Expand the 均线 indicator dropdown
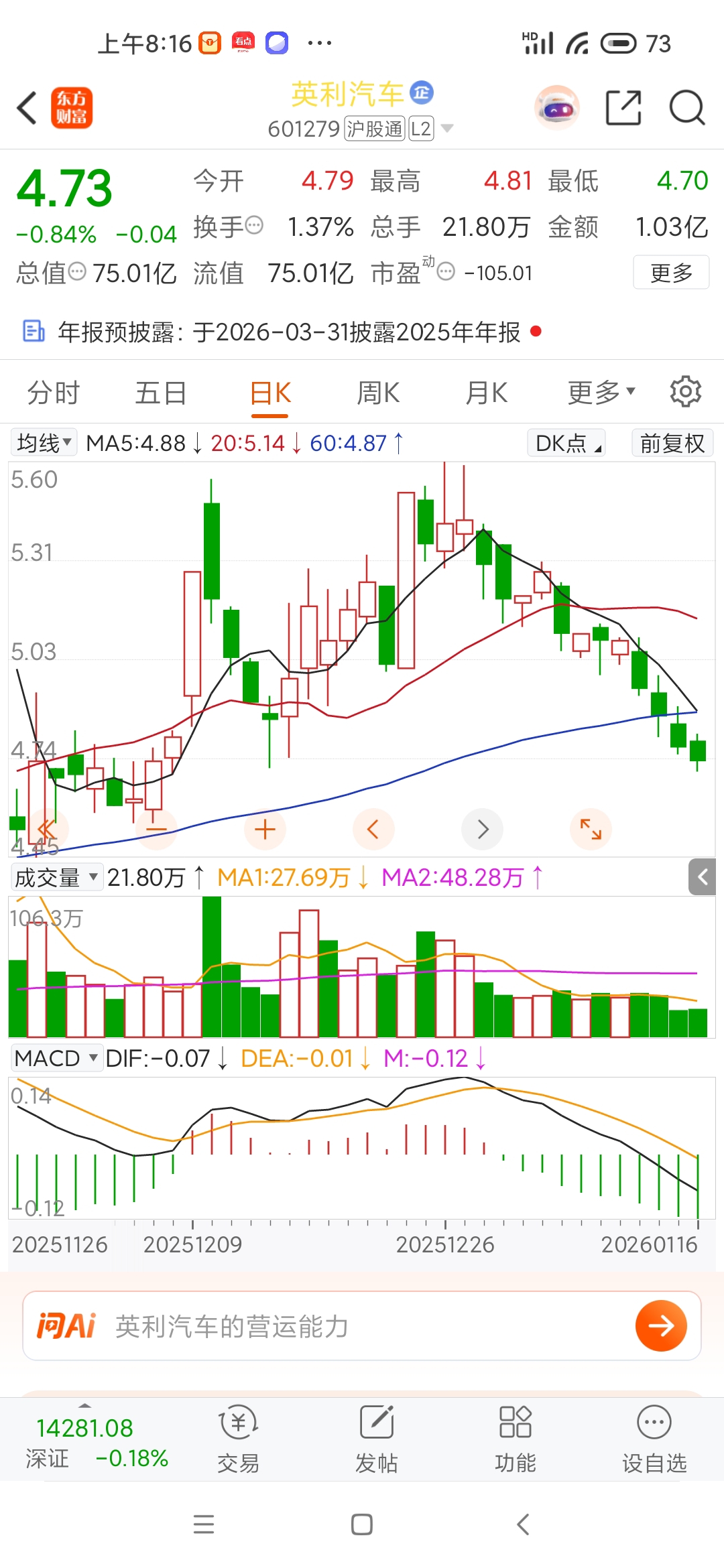Viewport: 724px width, 1568px height. pos(44,443)
